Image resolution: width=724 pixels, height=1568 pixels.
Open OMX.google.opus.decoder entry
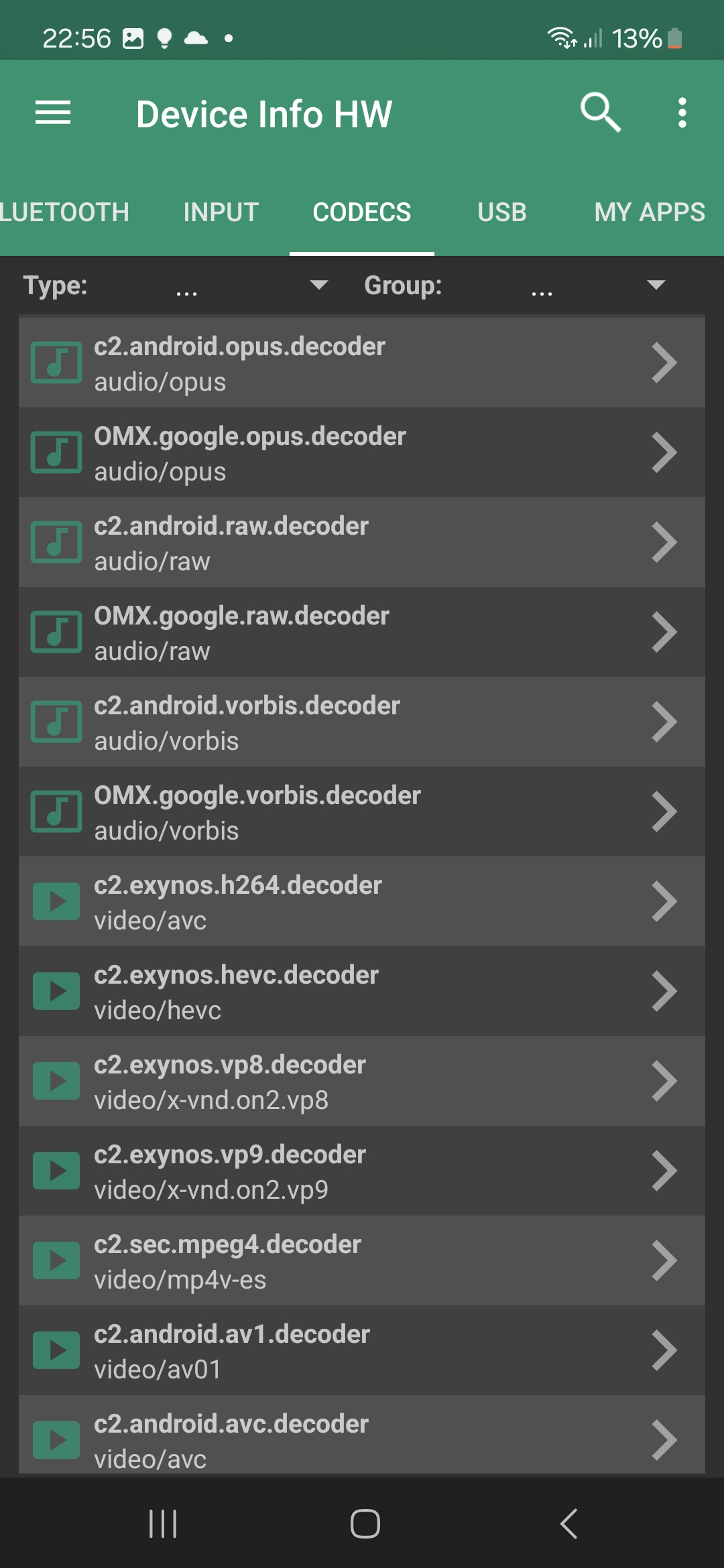[362, 453]
